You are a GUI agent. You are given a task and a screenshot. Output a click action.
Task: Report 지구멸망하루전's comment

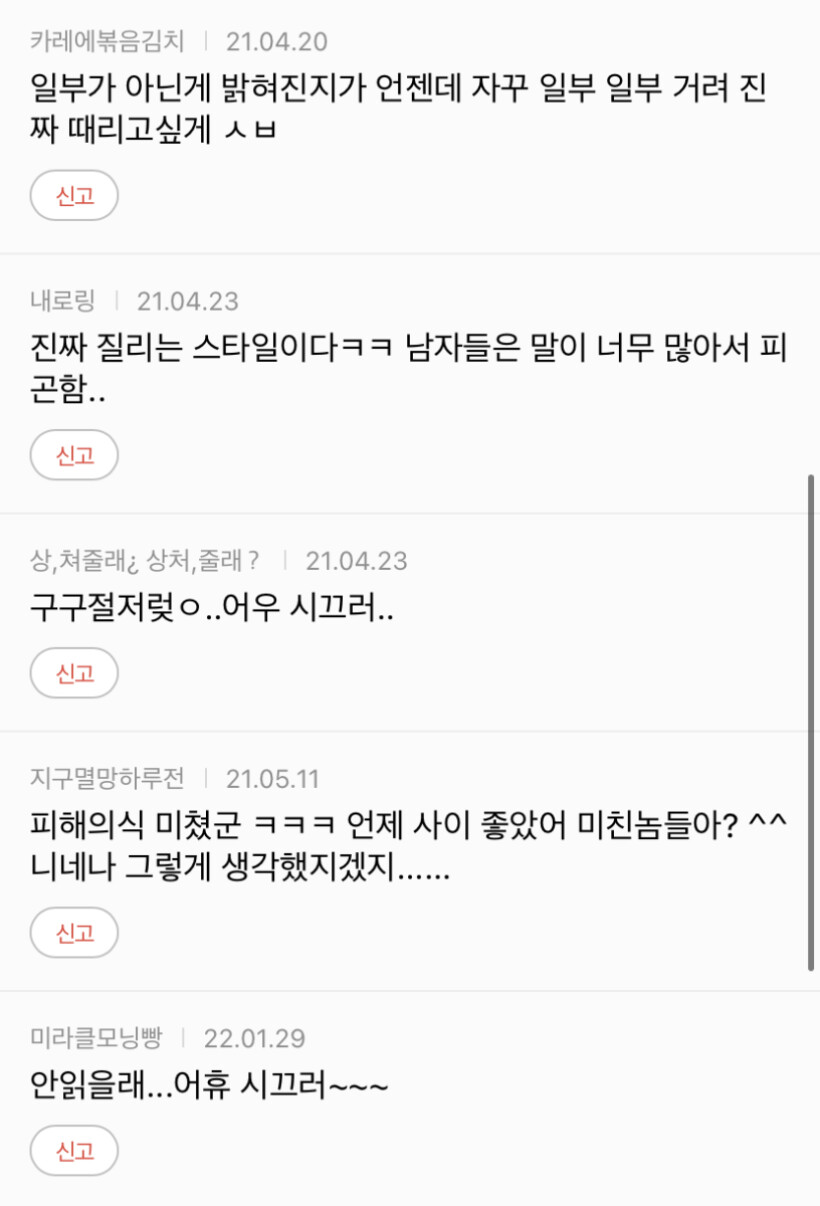(74, 933)
